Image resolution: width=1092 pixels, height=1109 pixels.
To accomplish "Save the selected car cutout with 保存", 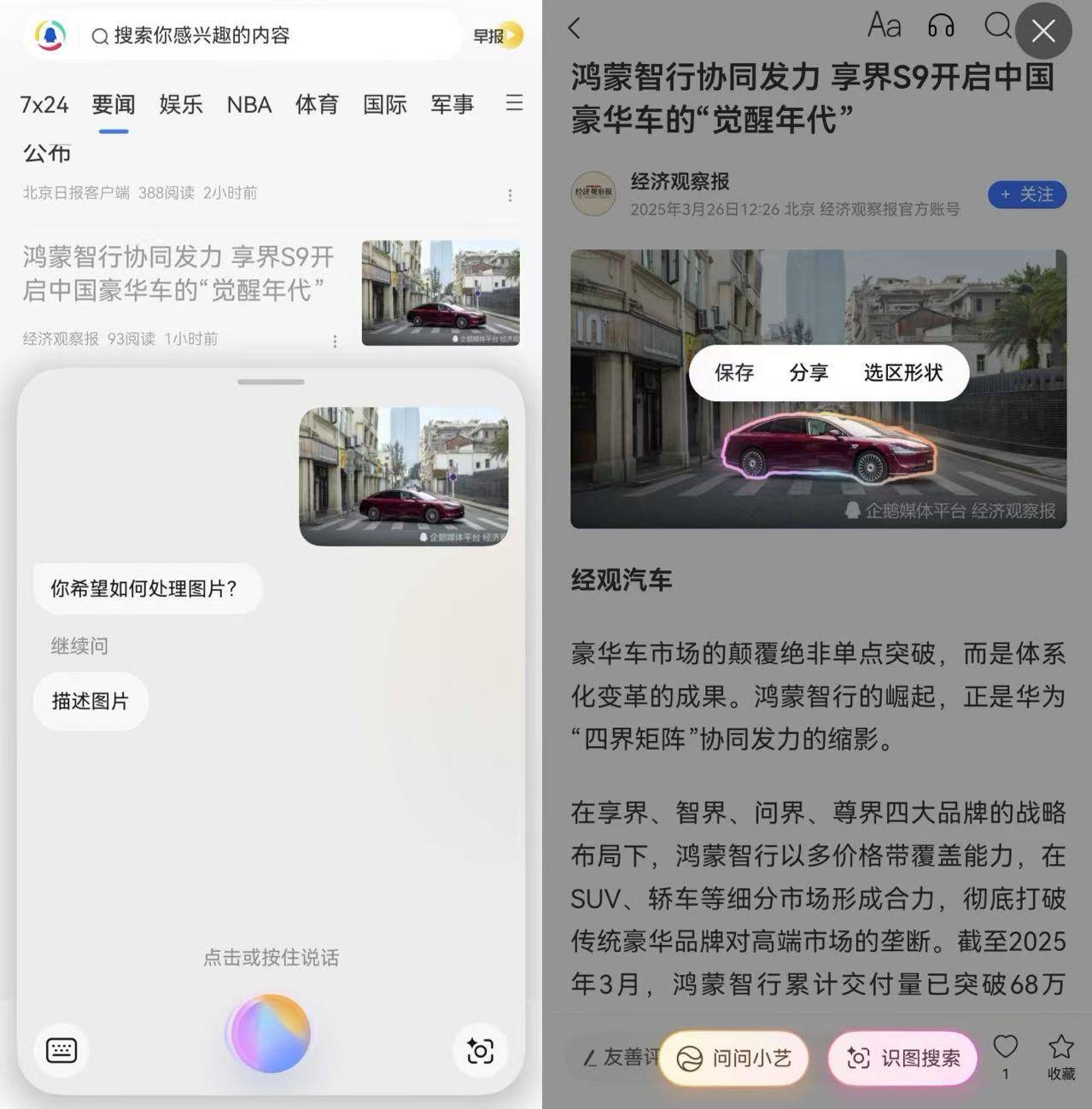I will 734,372.
